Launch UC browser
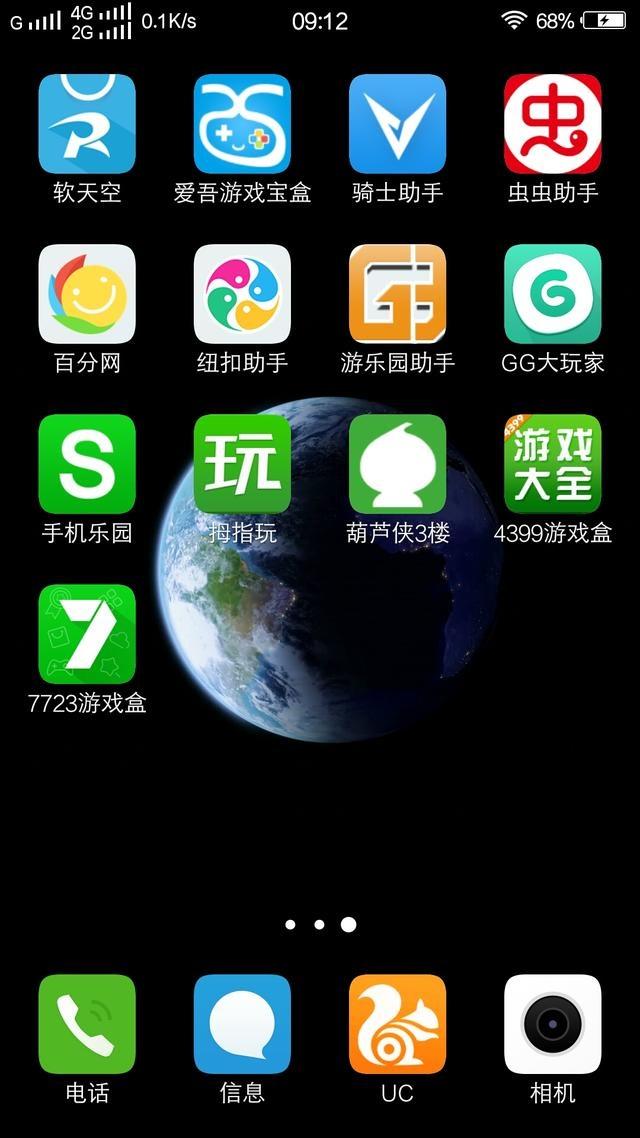This screenshot has width=640, height=1138. coord(397,1024)
